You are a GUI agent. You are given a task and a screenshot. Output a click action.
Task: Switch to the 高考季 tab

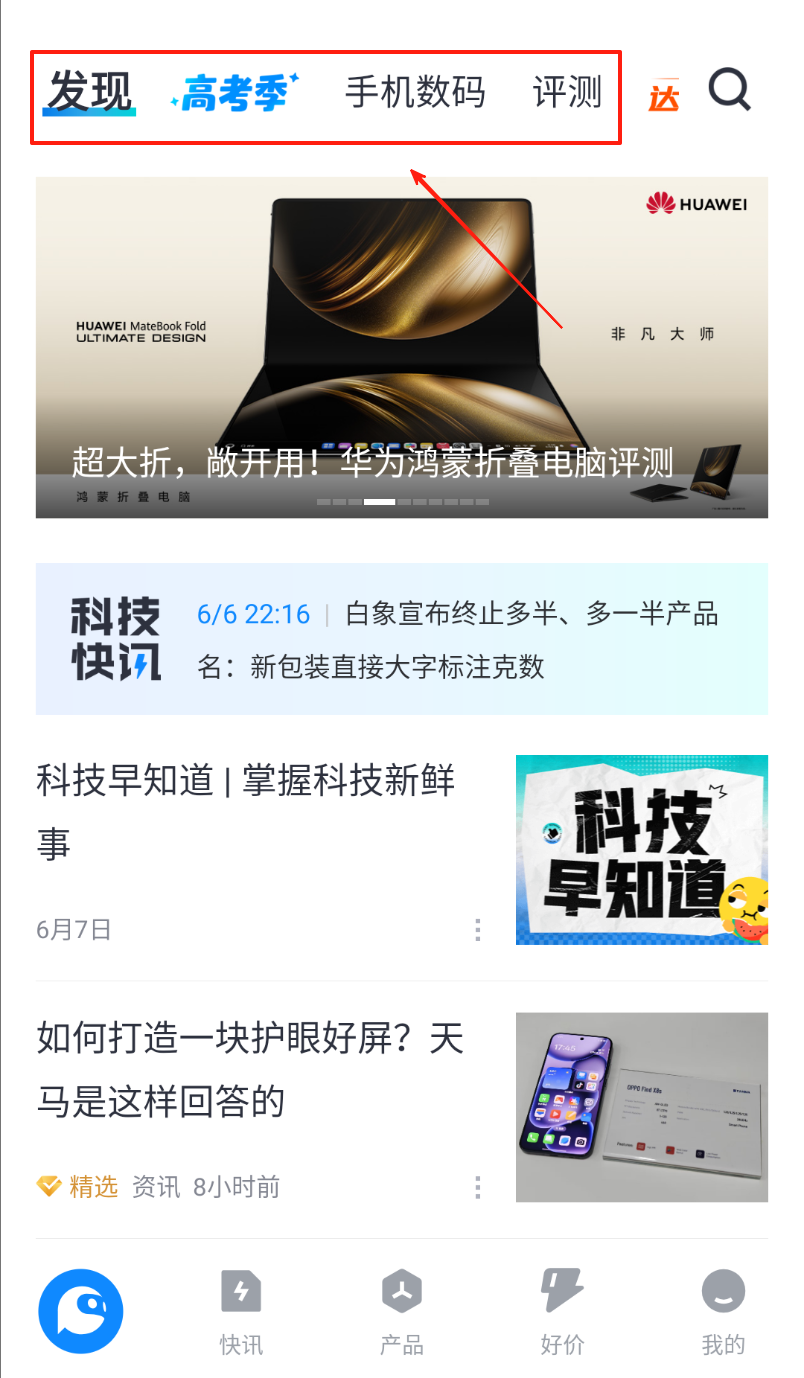coord(235,93)
